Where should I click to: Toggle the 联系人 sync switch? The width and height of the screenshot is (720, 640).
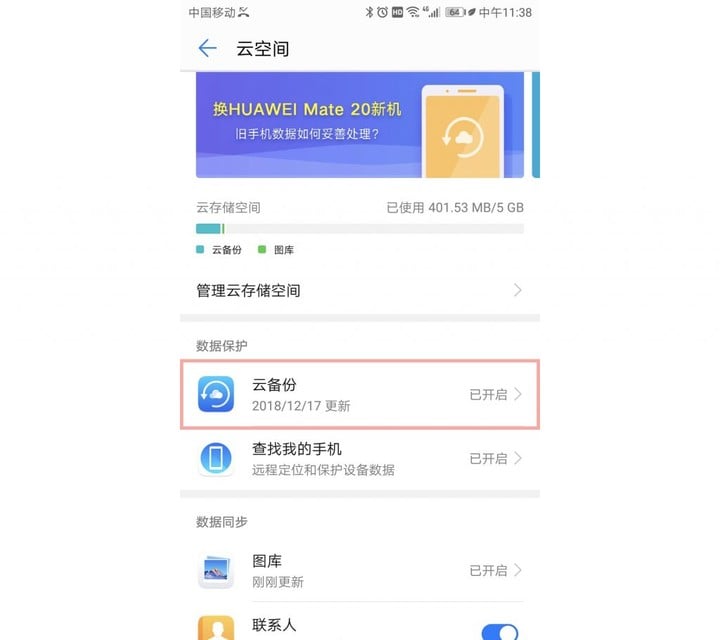point(499,631)
